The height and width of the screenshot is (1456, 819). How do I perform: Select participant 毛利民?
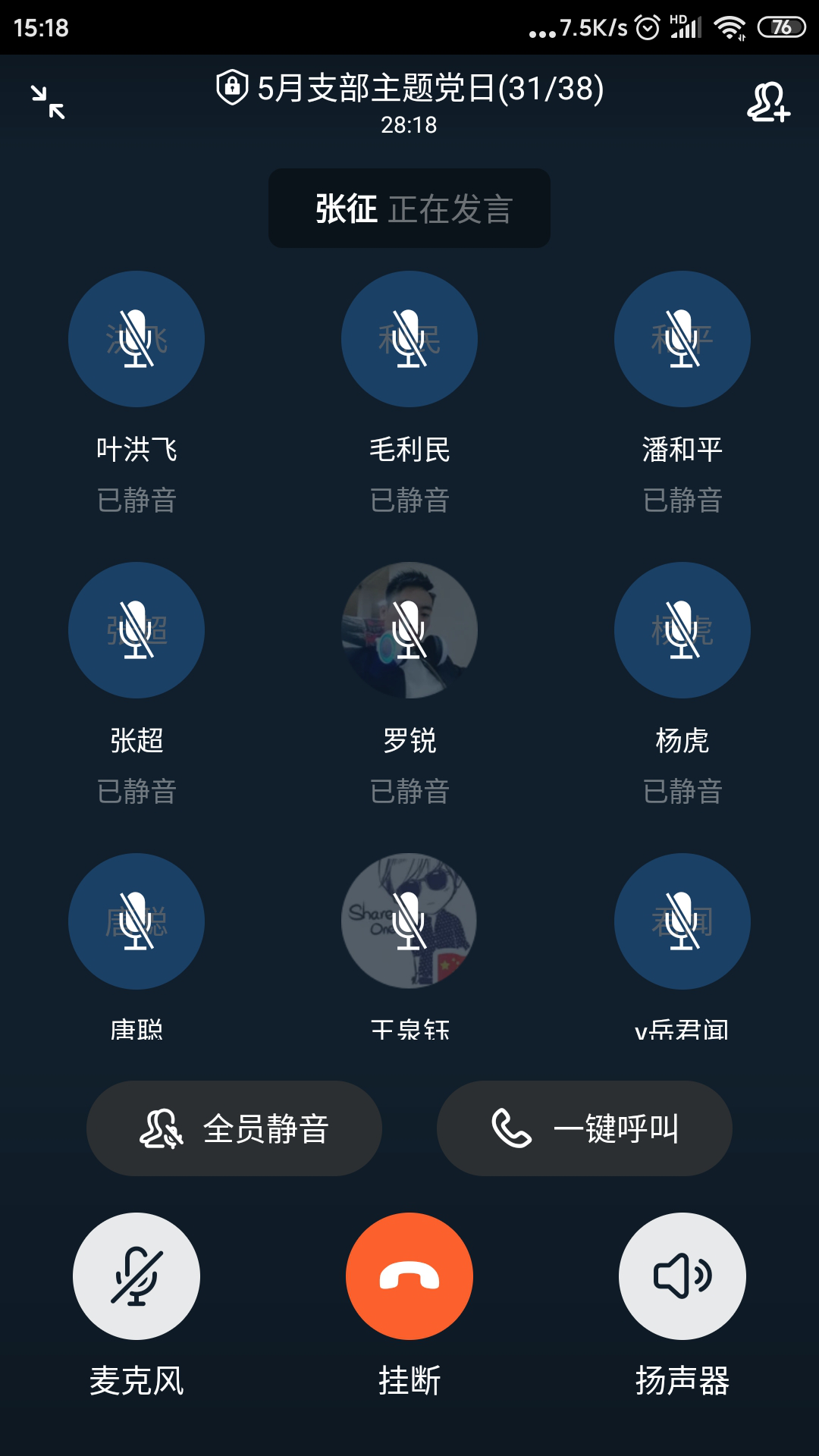[x=409, y=339]
